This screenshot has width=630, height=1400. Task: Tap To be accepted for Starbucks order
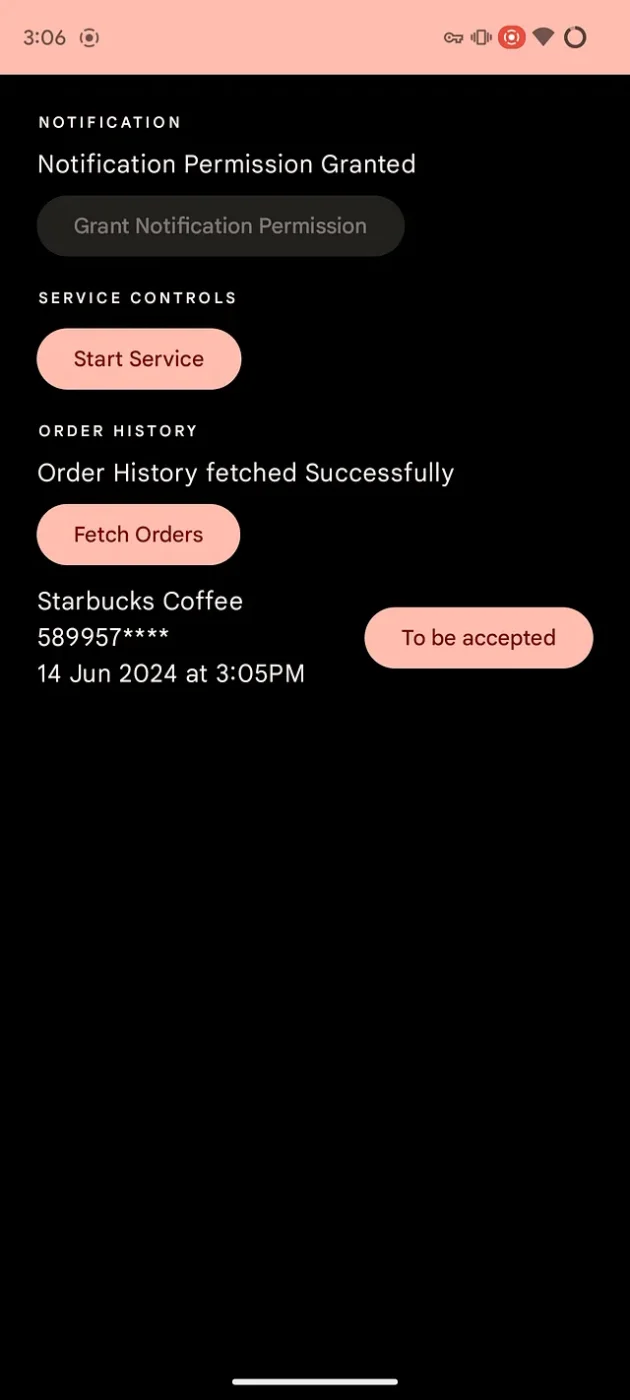[478, 638]
